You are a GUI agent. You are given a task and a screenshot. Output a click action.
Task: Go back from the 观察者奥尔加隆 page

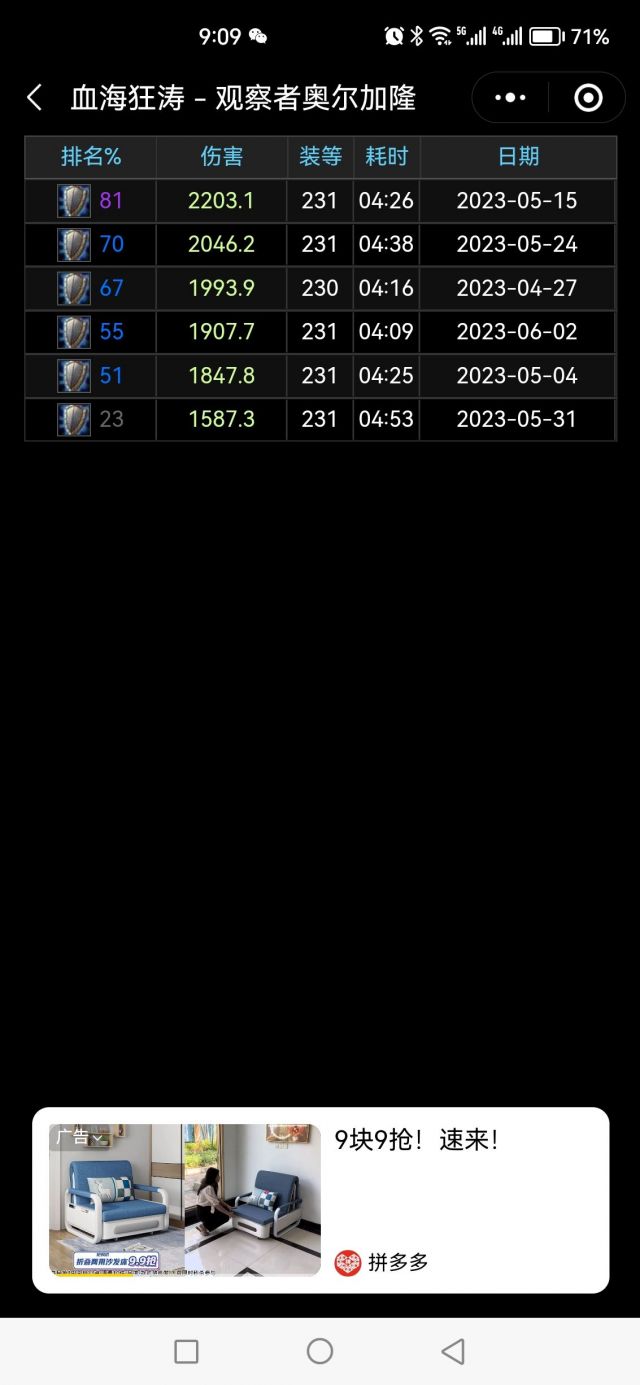[x=34, y=97]
